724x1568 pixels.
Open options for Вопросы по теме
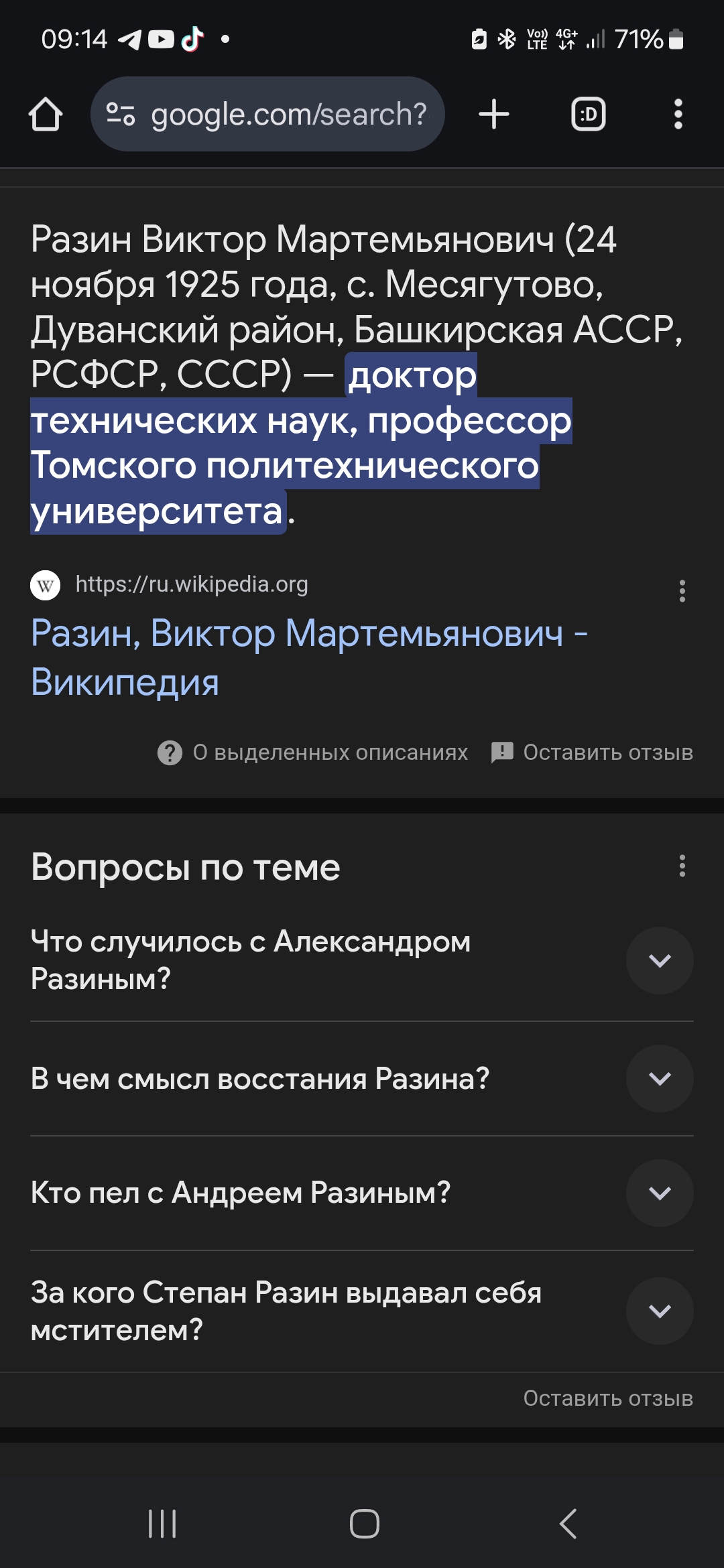[682, 866]
